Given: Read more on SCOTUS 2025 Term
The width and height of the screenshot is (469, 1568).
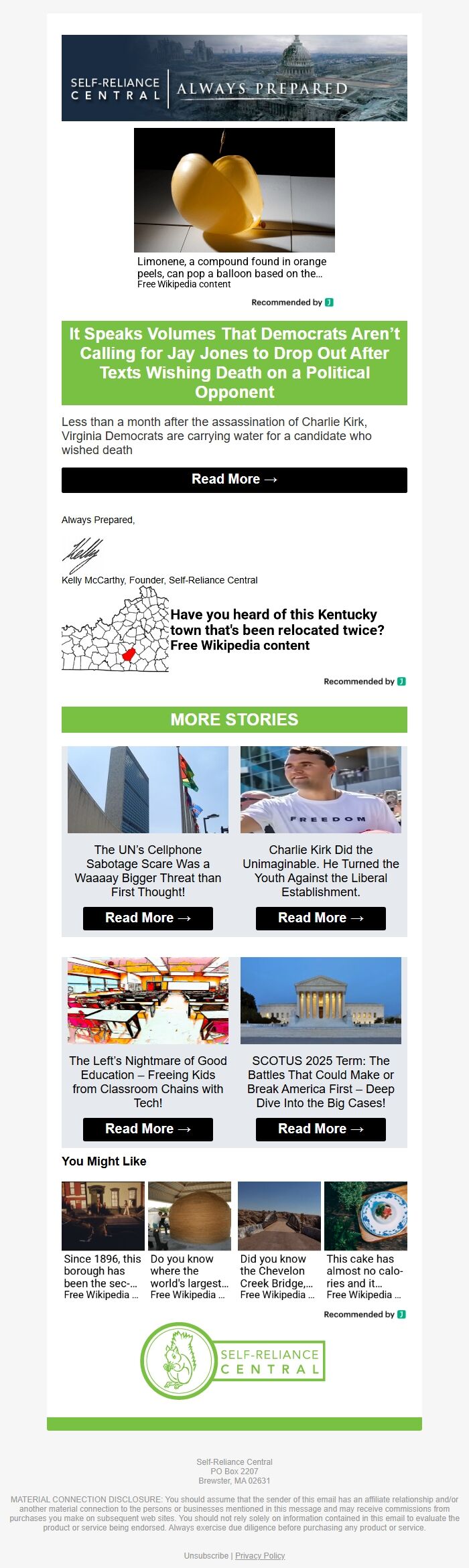Looking at the screenshot, I should (x=321, y=1129).
